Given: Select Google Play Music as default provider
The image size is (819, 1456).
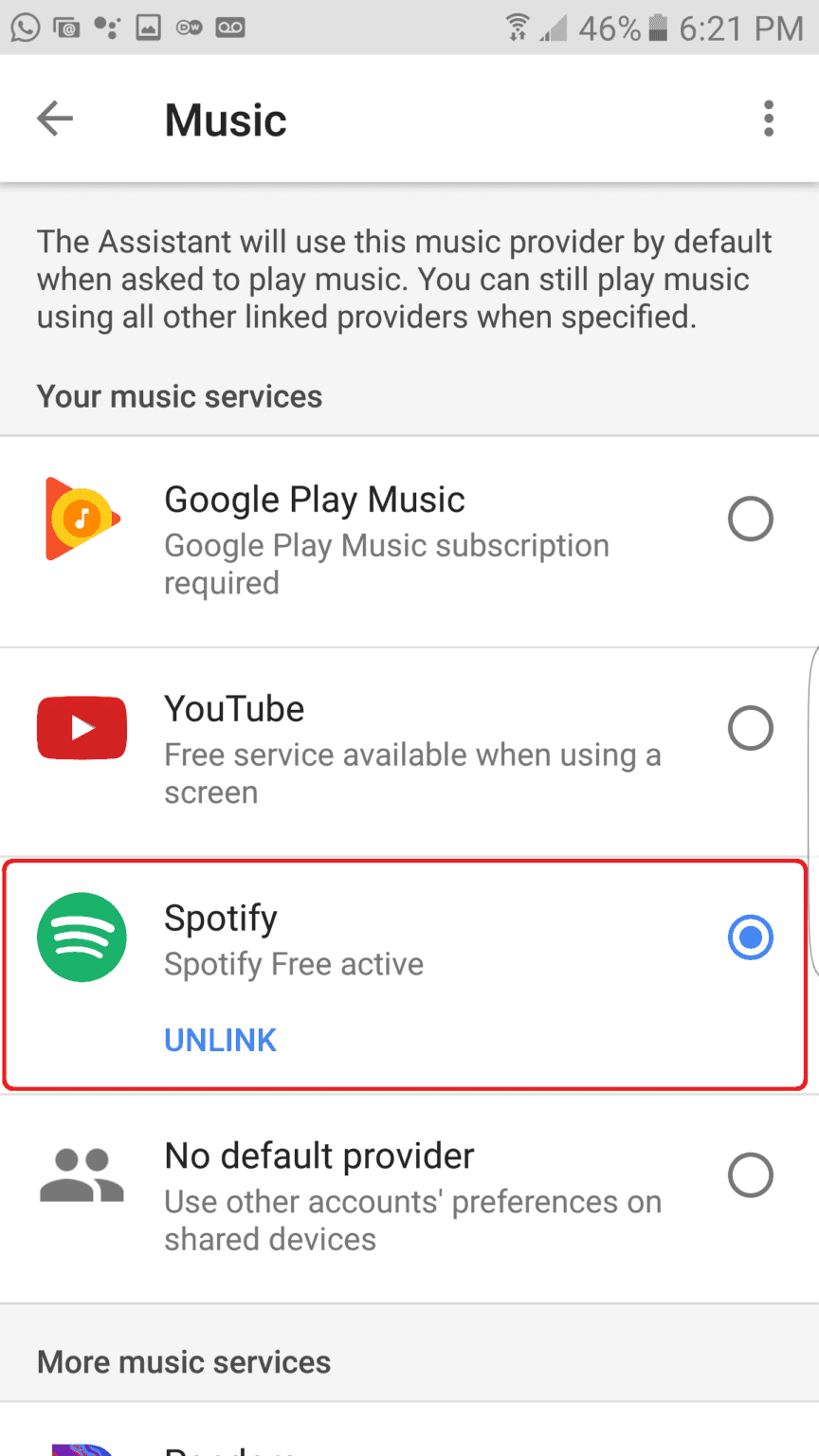Looking at the screenshot, I should click(x=750, y=519).
